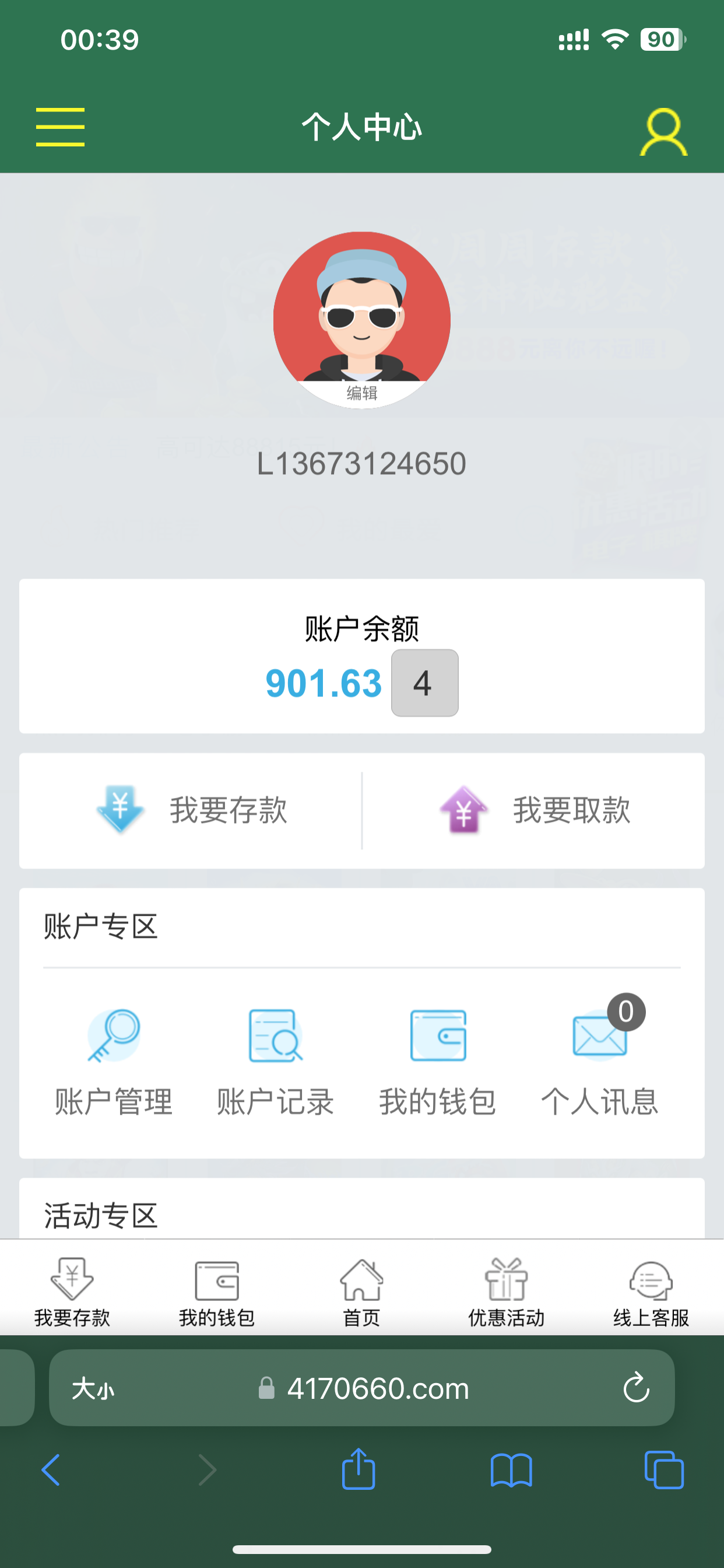724x1568 pixels.
Task: Open 我要取款 withdrawal button
Action: [x=534, y=810]
